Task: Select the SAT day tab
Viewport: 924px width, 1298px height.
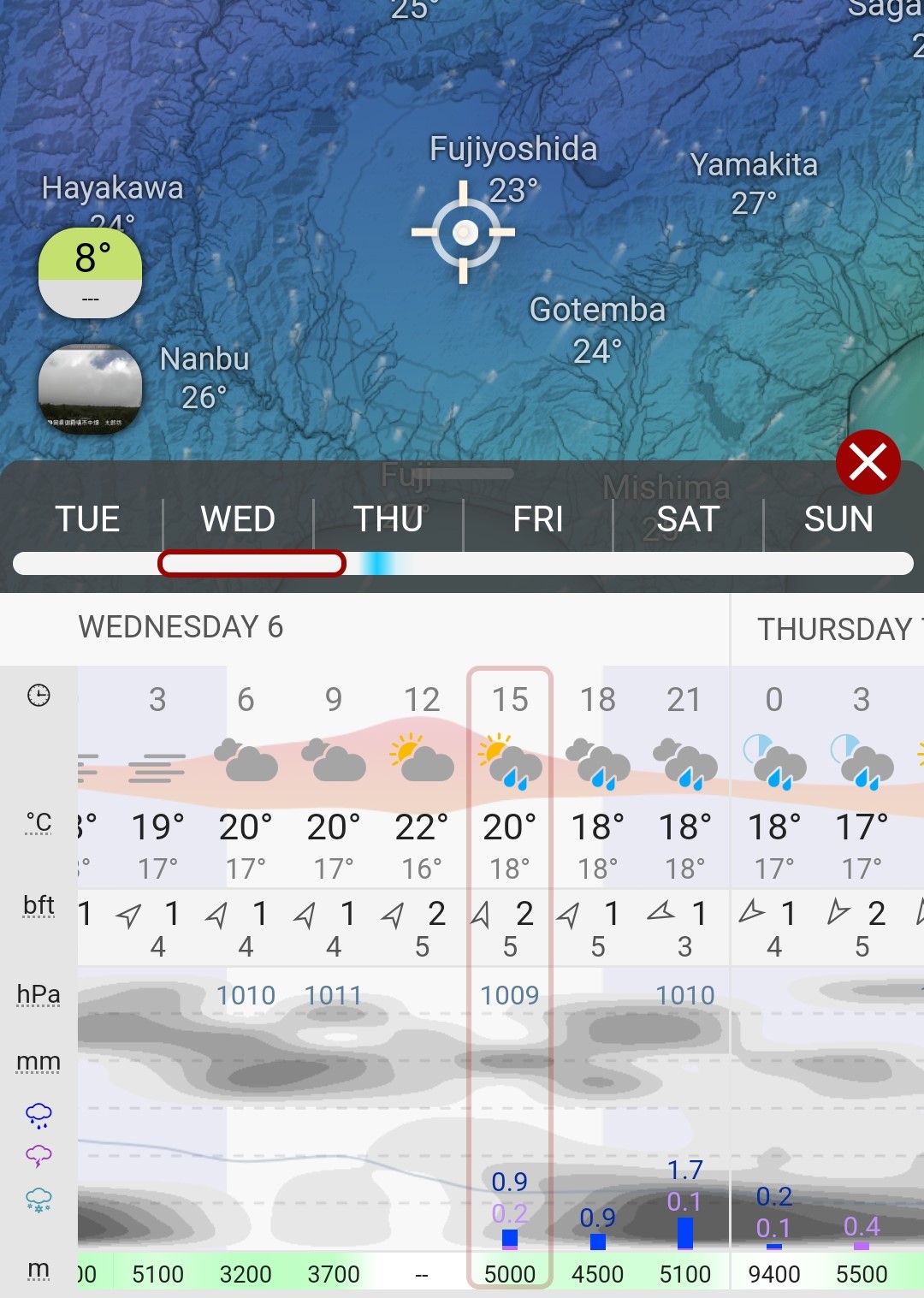Action: pos(688,519)
